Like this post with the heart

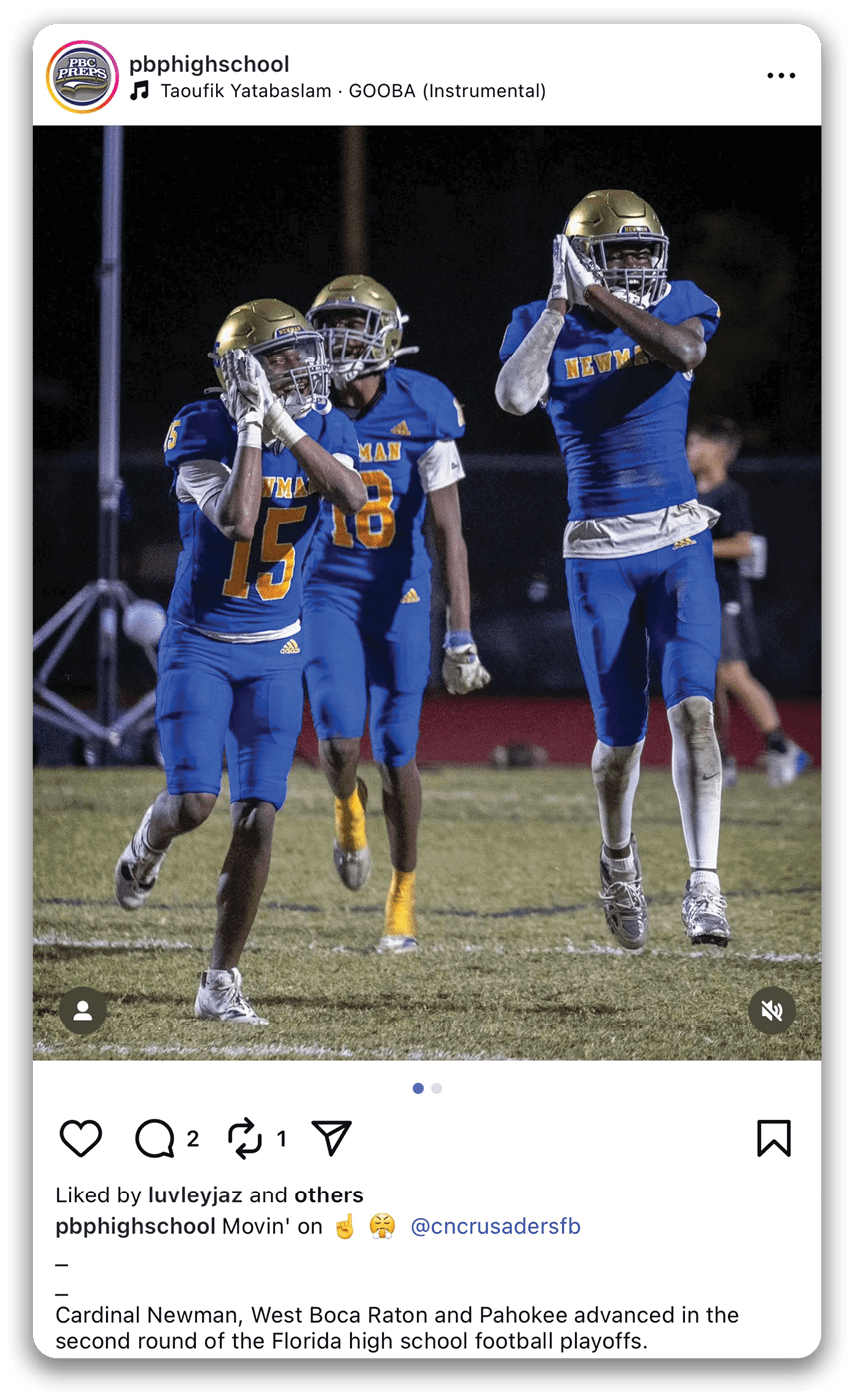(x=81, y=1138)
